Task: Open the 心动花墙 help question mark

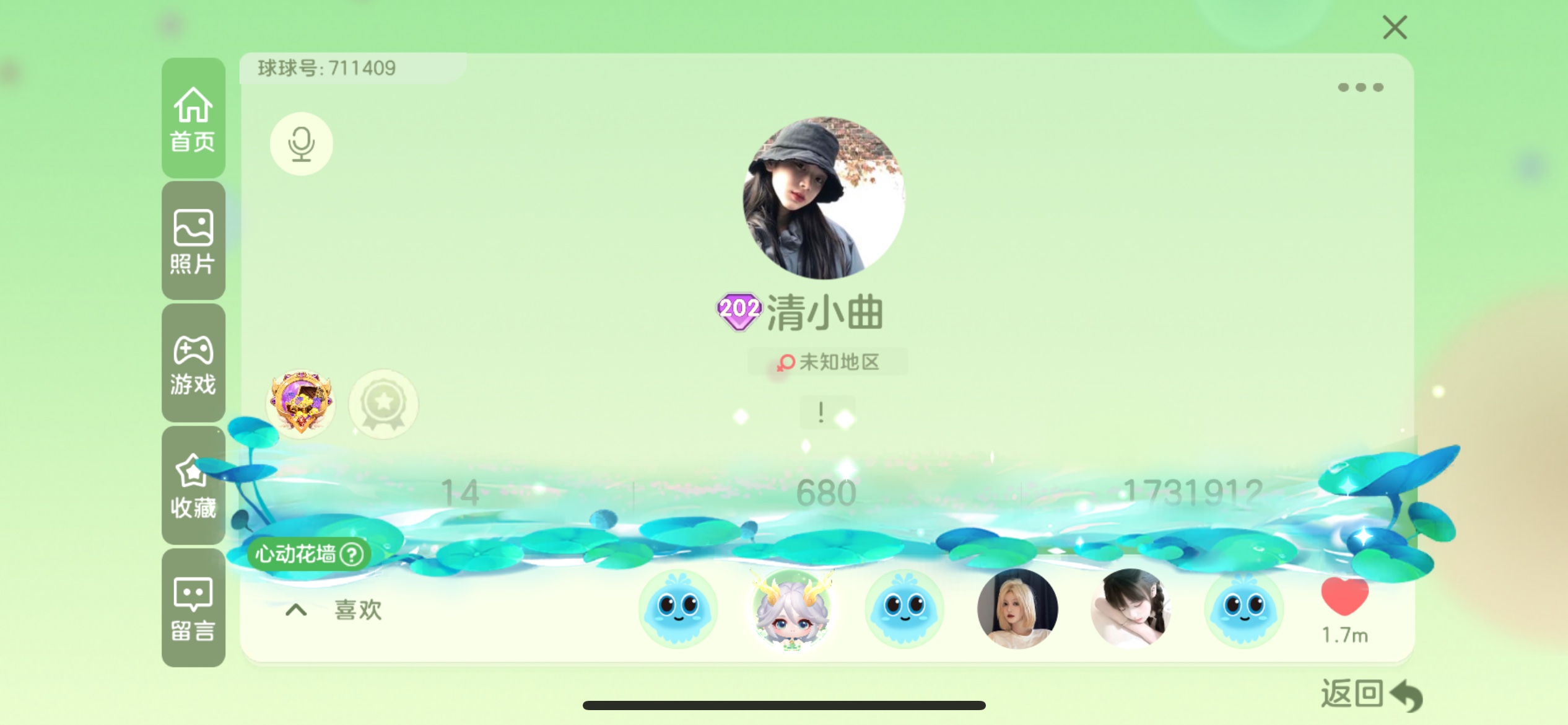Action: 352,554
